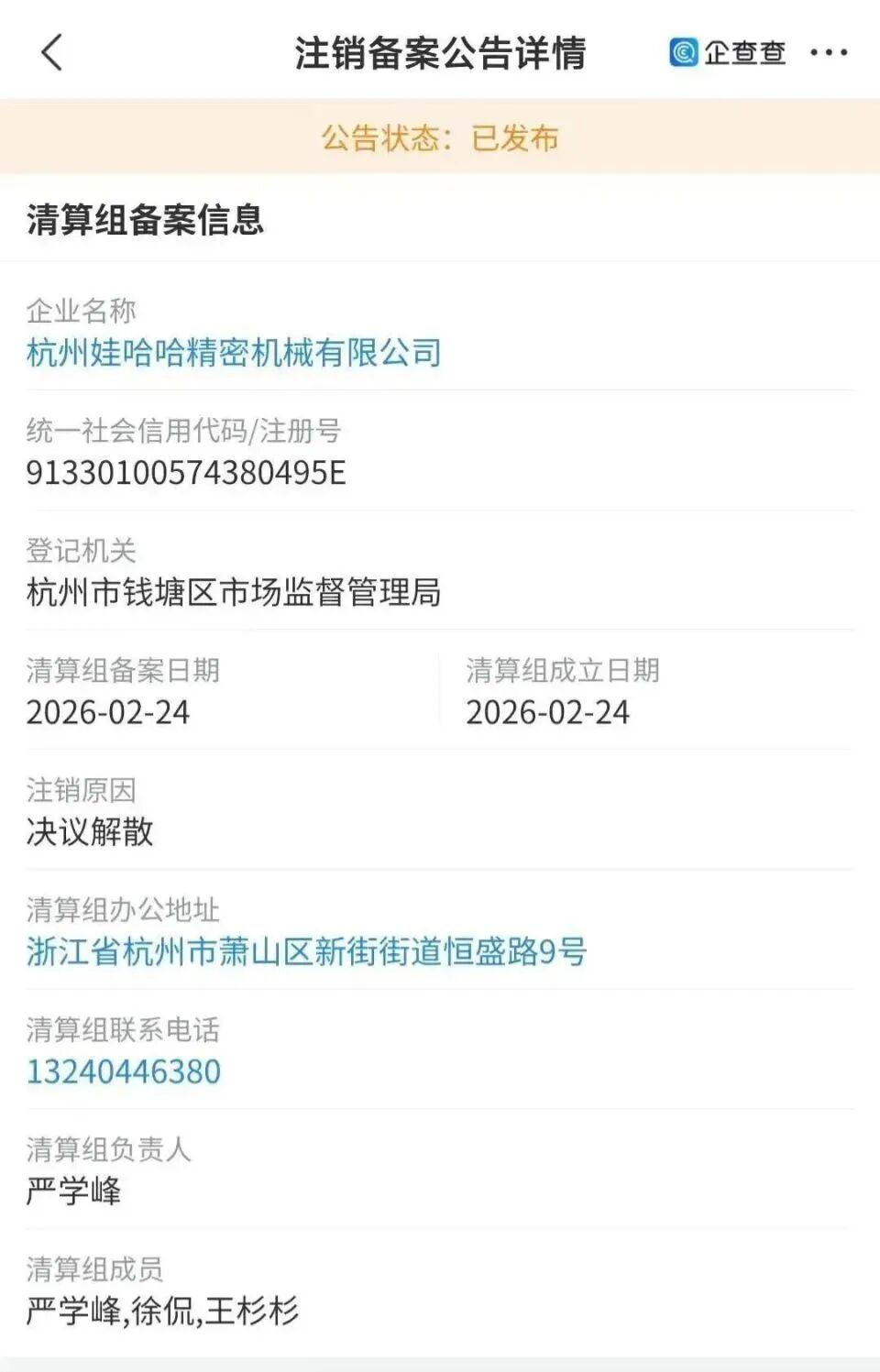The height and width of the screenshot is (1372, 880).
Task: Go back using the top-left arrow
Action: pyautogui.click(x=52, y=53)
